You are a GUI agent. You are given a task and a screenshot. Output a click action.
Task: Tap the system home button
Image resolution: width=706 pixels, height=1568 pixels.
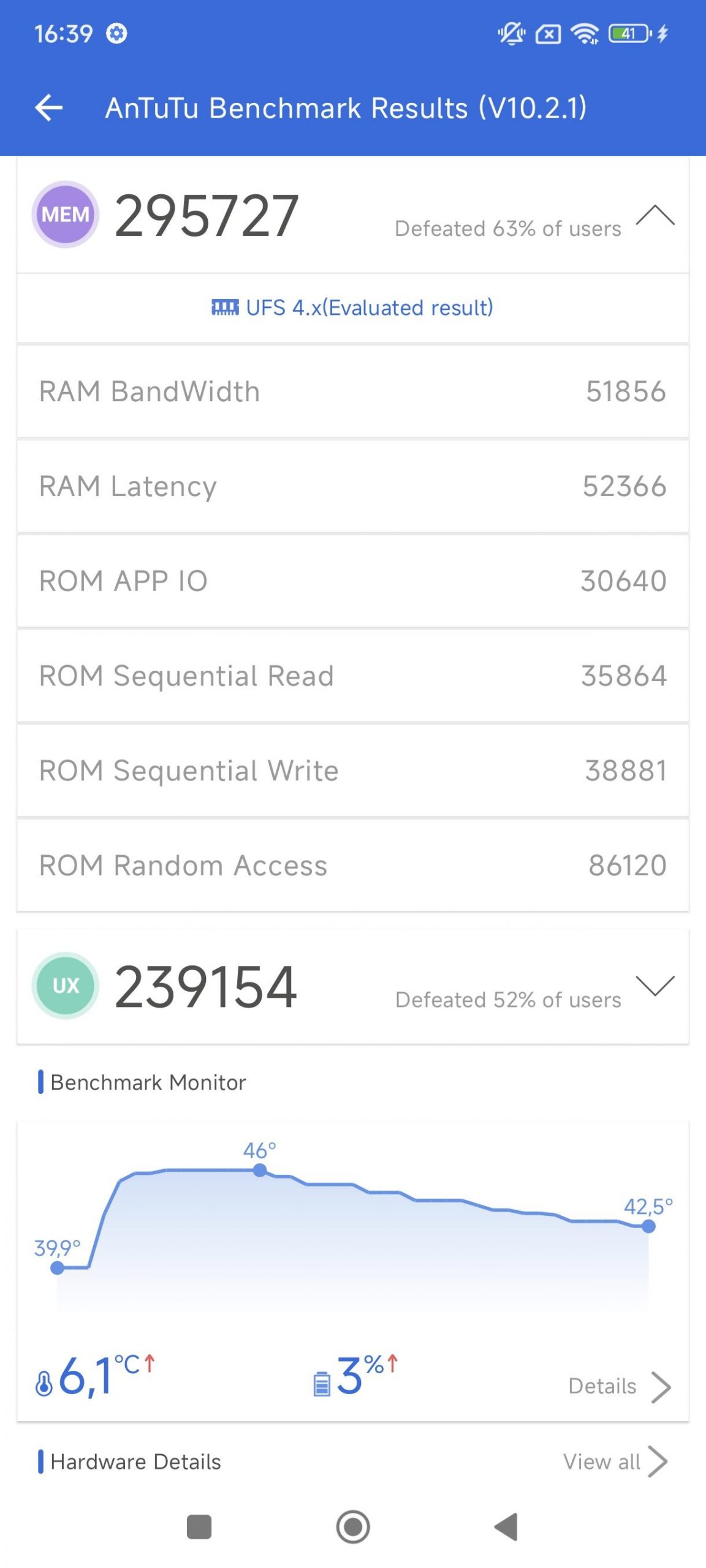click(353, 1527)
